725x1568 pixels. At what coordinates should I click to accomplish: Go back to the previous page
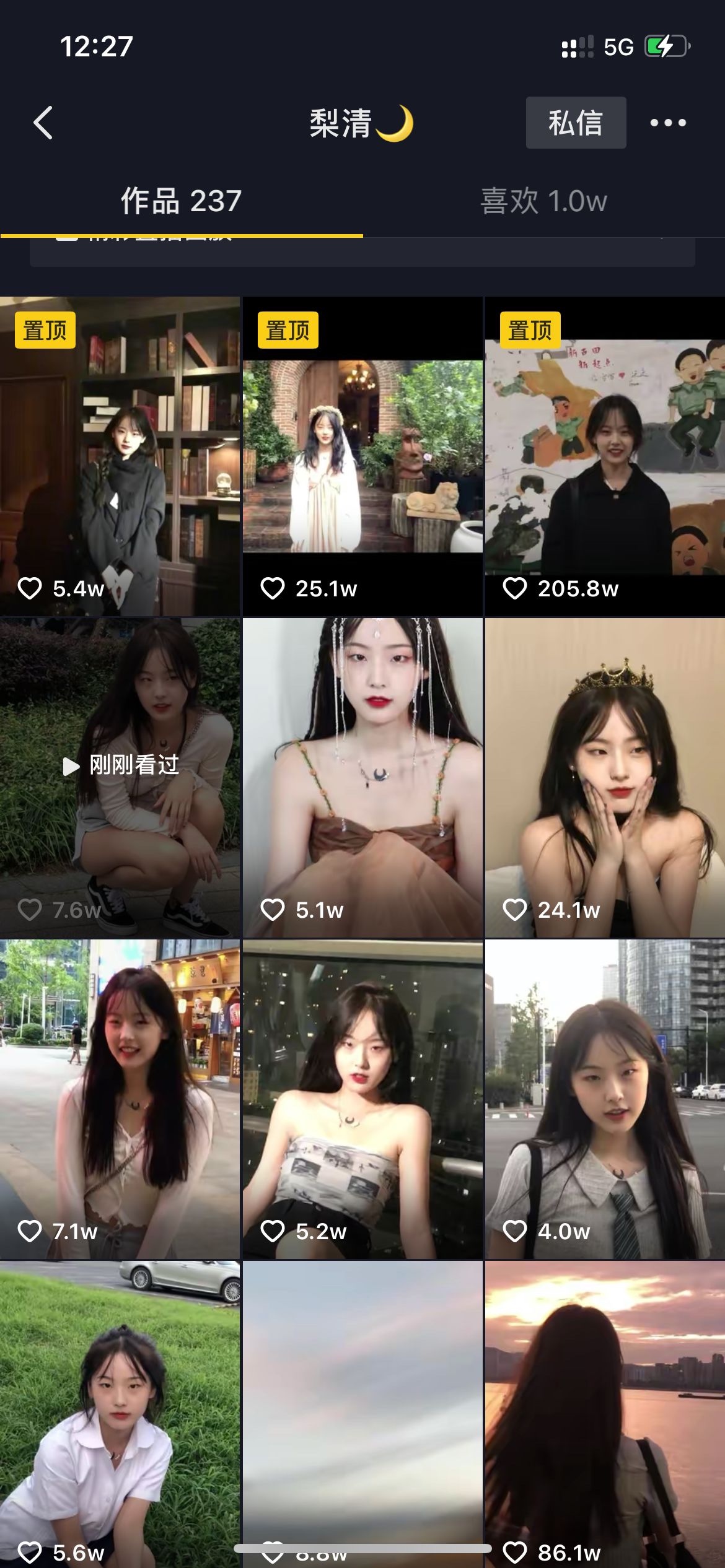tap(43, 123)
